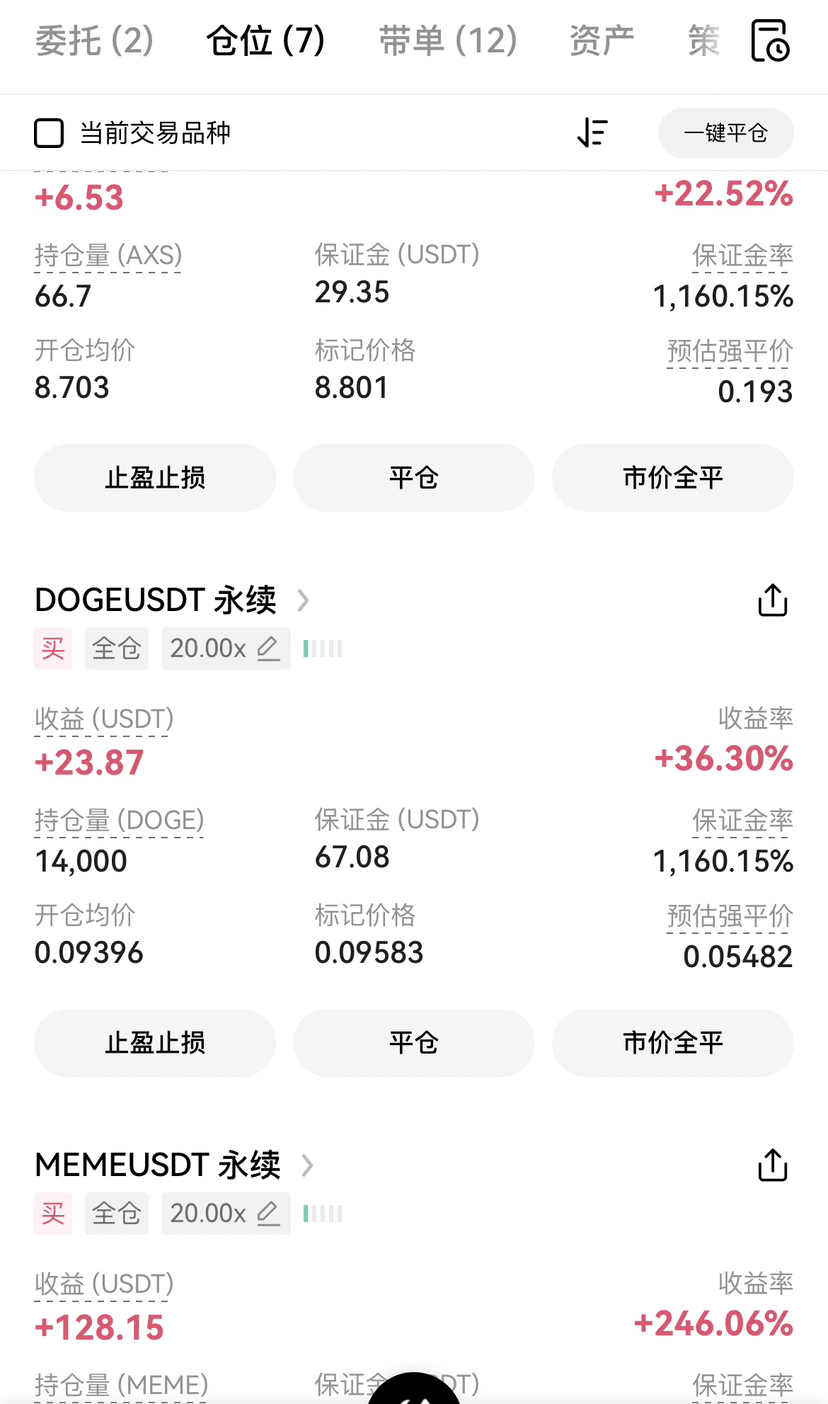Toggle the 当前交易品种 checkbox

pyautogui.click(x=49, y=133)
